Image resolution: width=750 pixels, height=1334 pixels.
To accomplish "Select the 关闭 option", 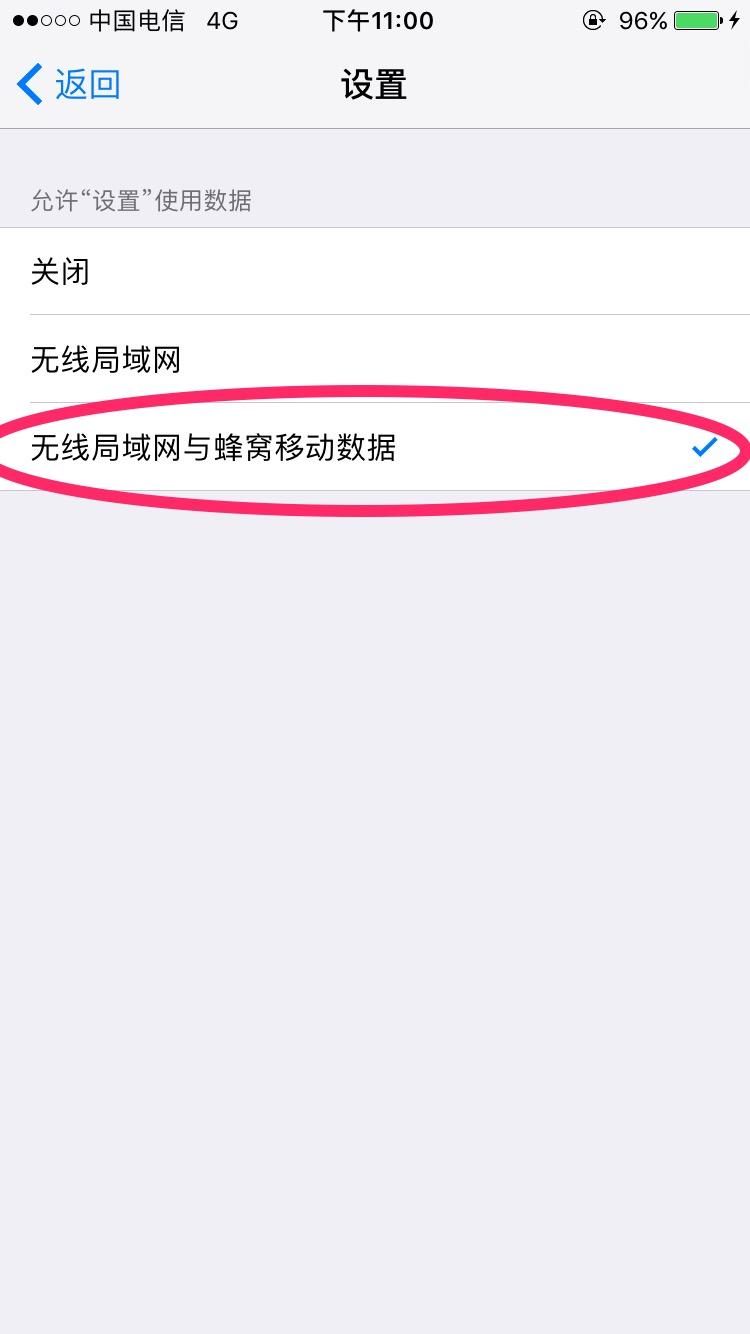I will (375, 271).
